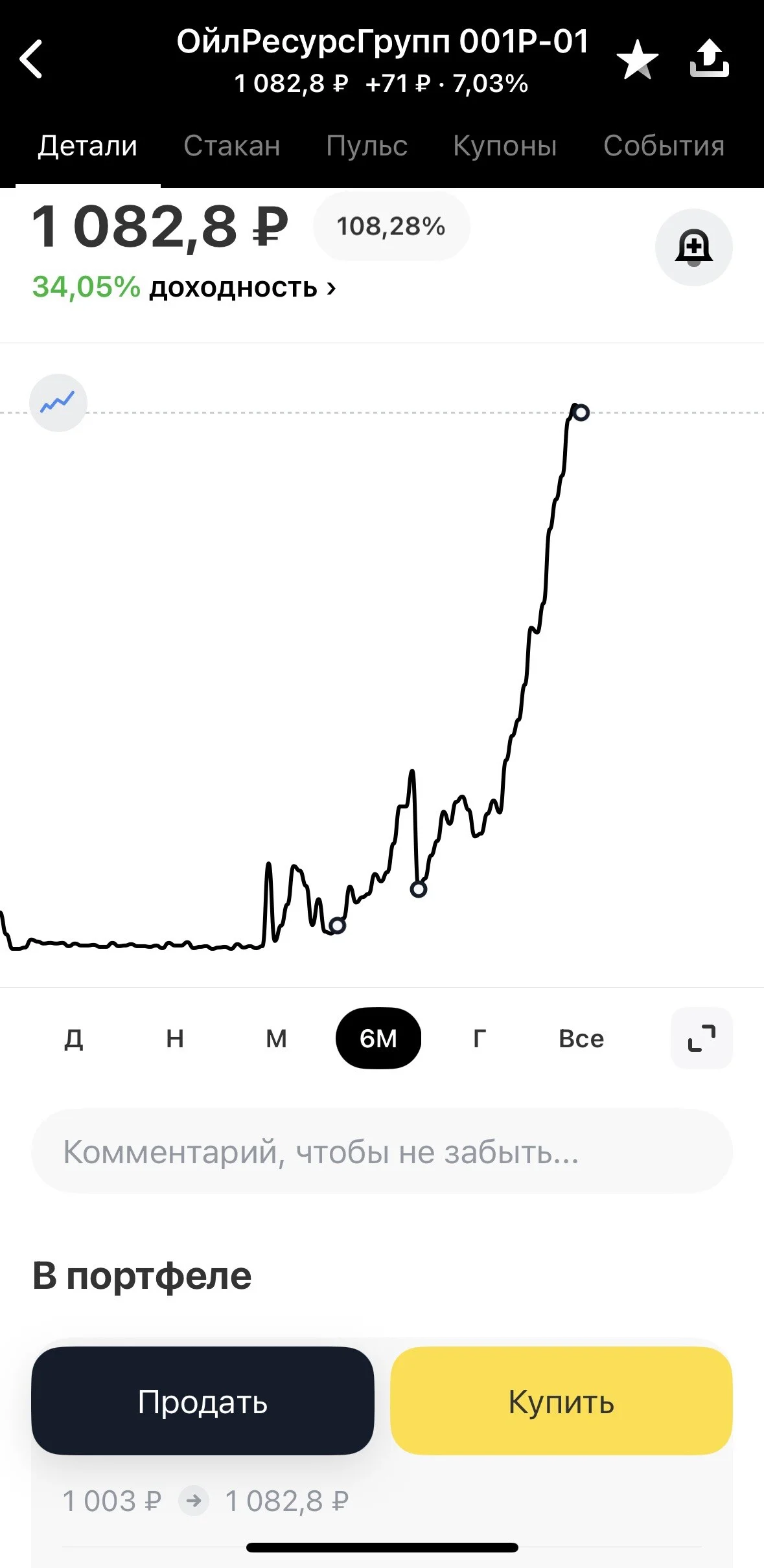The width and height of the screenshot is (764, 1568).
Task: Select the Детали tab
Action: [x=87, y=146]
